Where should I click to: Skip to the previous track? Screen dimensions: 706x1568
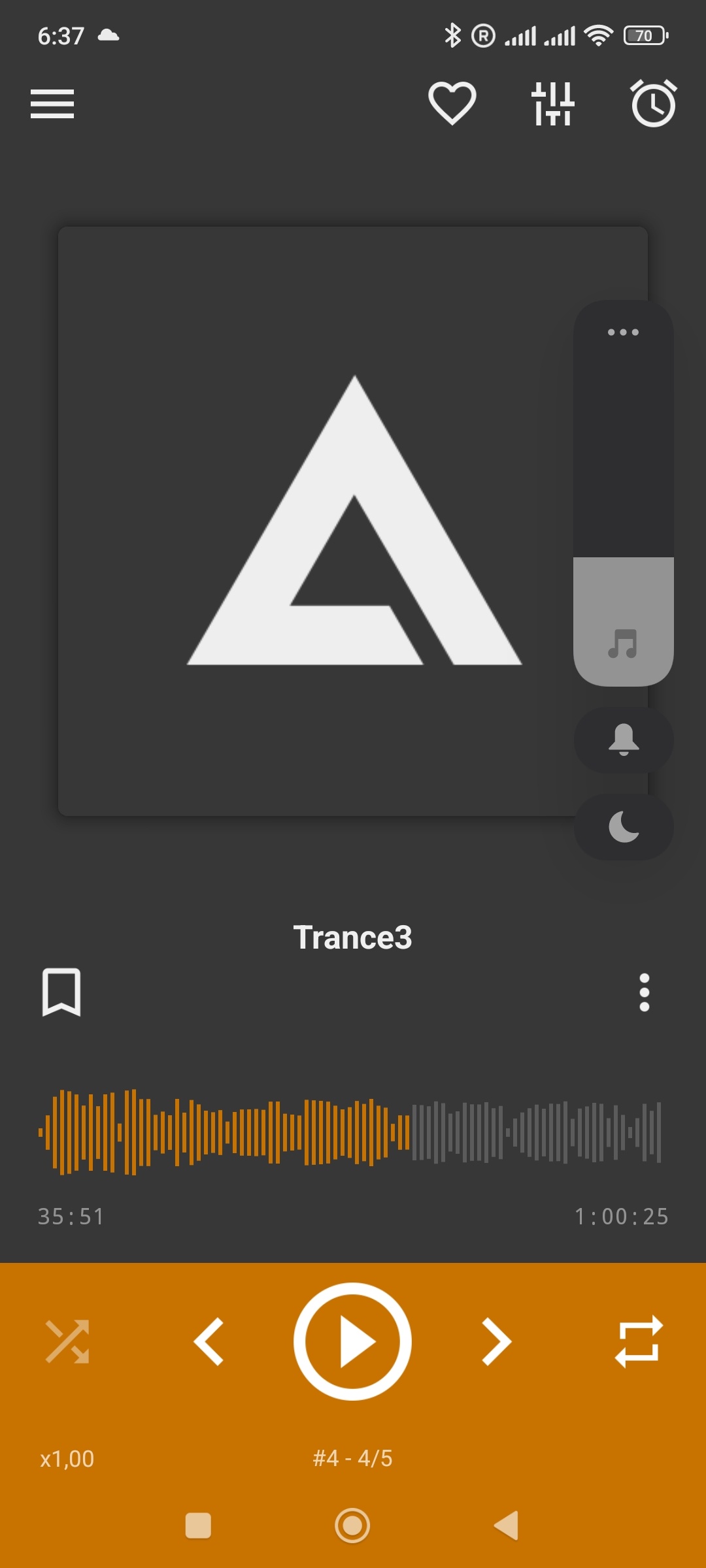(209, 1341)
